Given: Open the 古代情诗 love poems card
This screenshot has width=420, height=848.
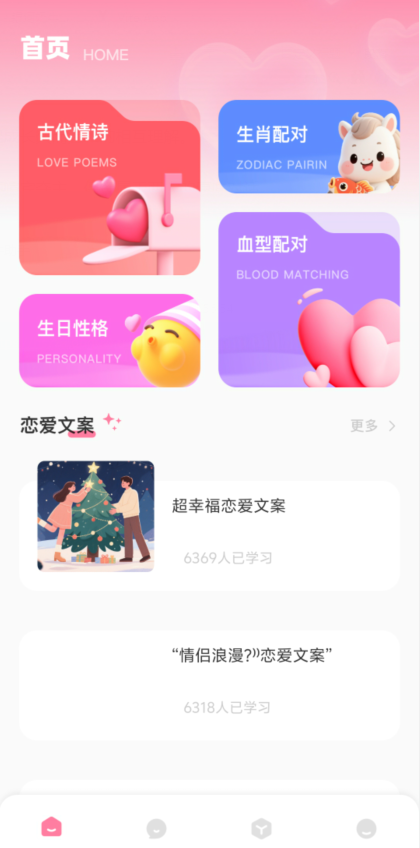Looking at the screenshot, I should (x=110, y=188).
